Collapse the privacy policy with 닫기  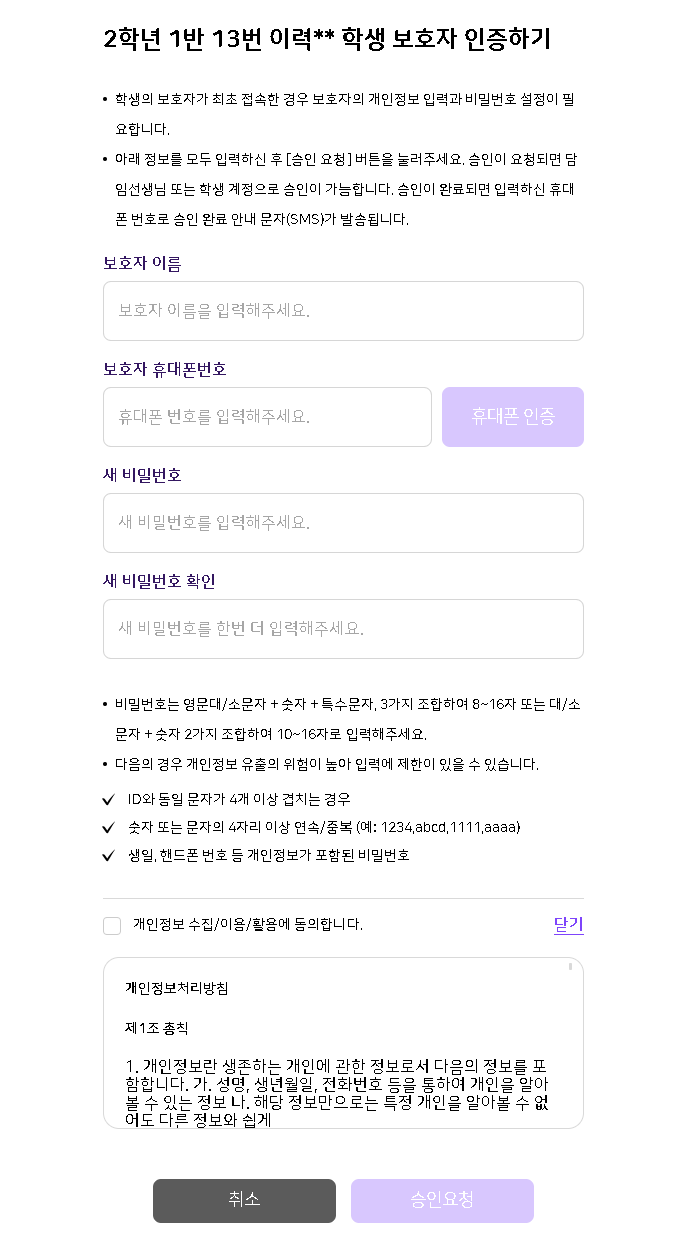point(568,925)
